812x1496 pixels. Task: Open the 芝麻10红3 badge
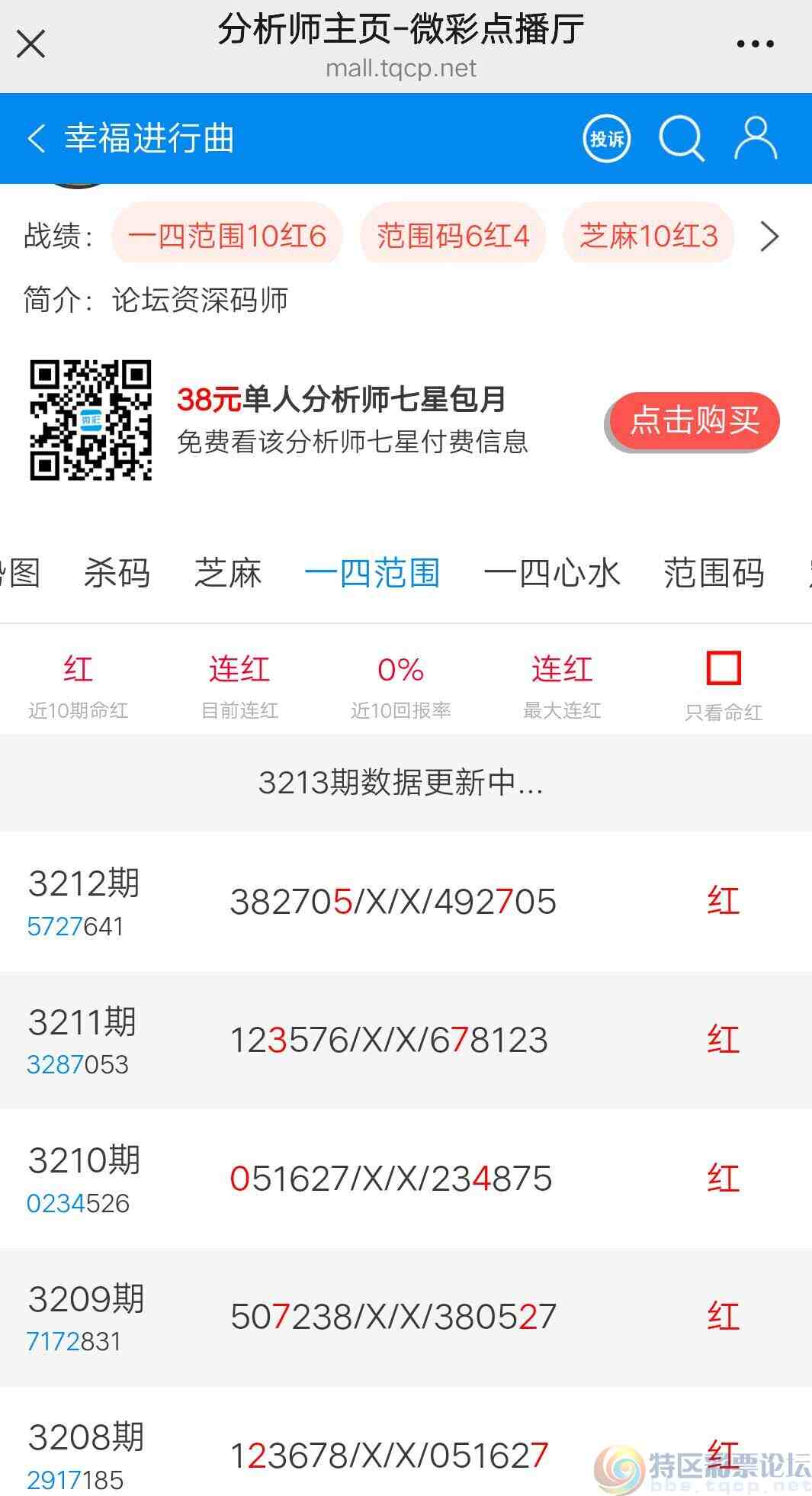pos(647,236)
